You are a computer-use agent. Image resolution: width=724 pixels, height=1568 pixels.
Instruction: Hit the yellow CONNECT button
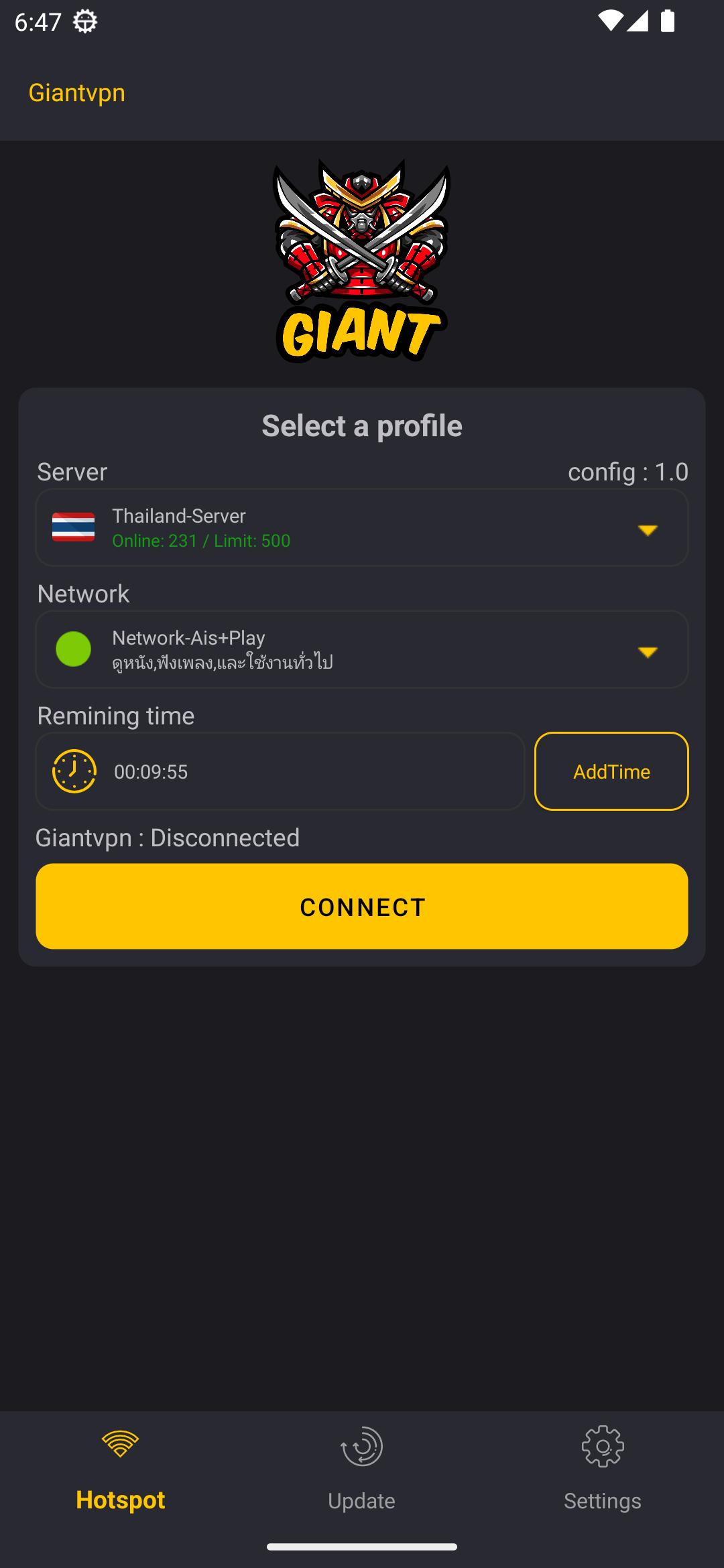point(362,906)
